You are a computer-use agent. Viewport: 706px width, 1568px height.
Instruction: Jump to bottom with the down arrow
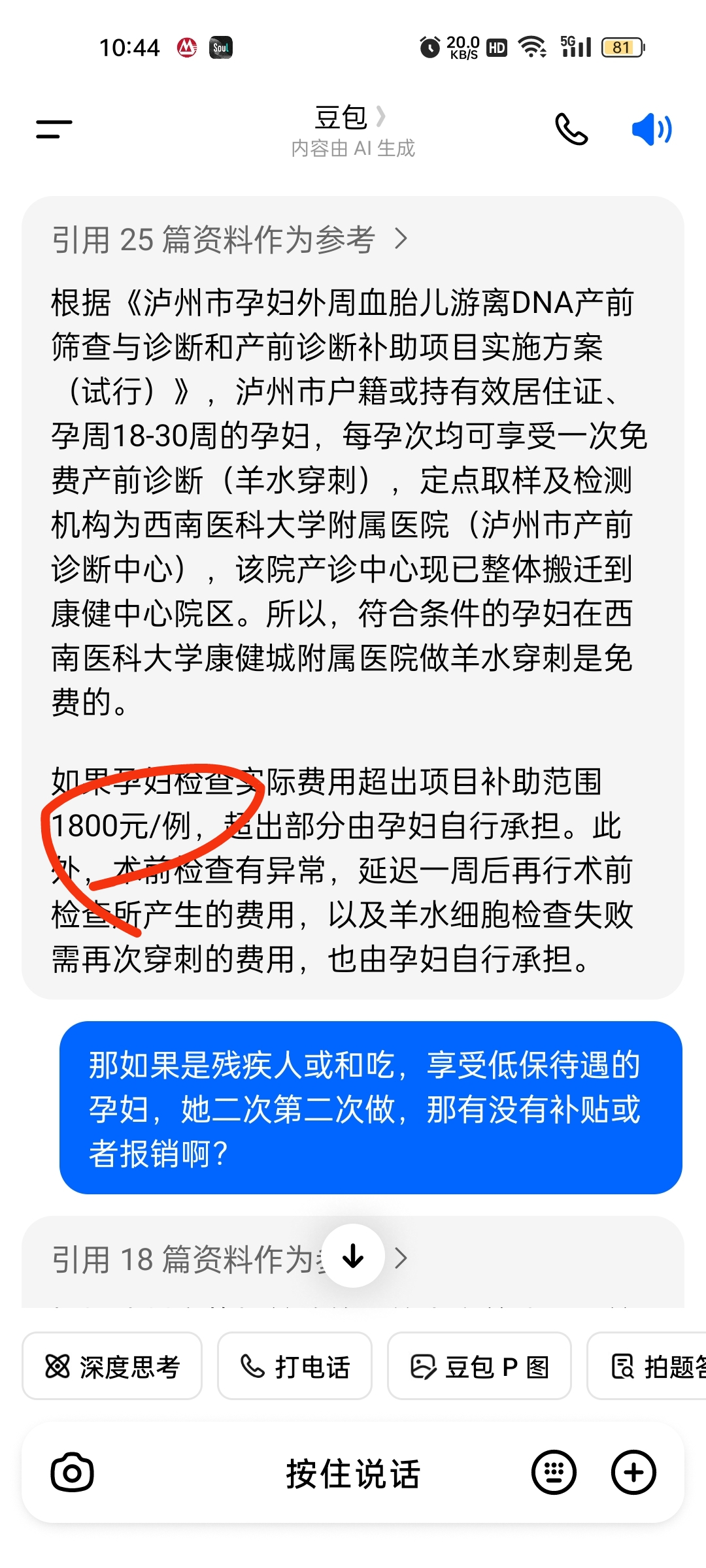[x=354, y=1256]
